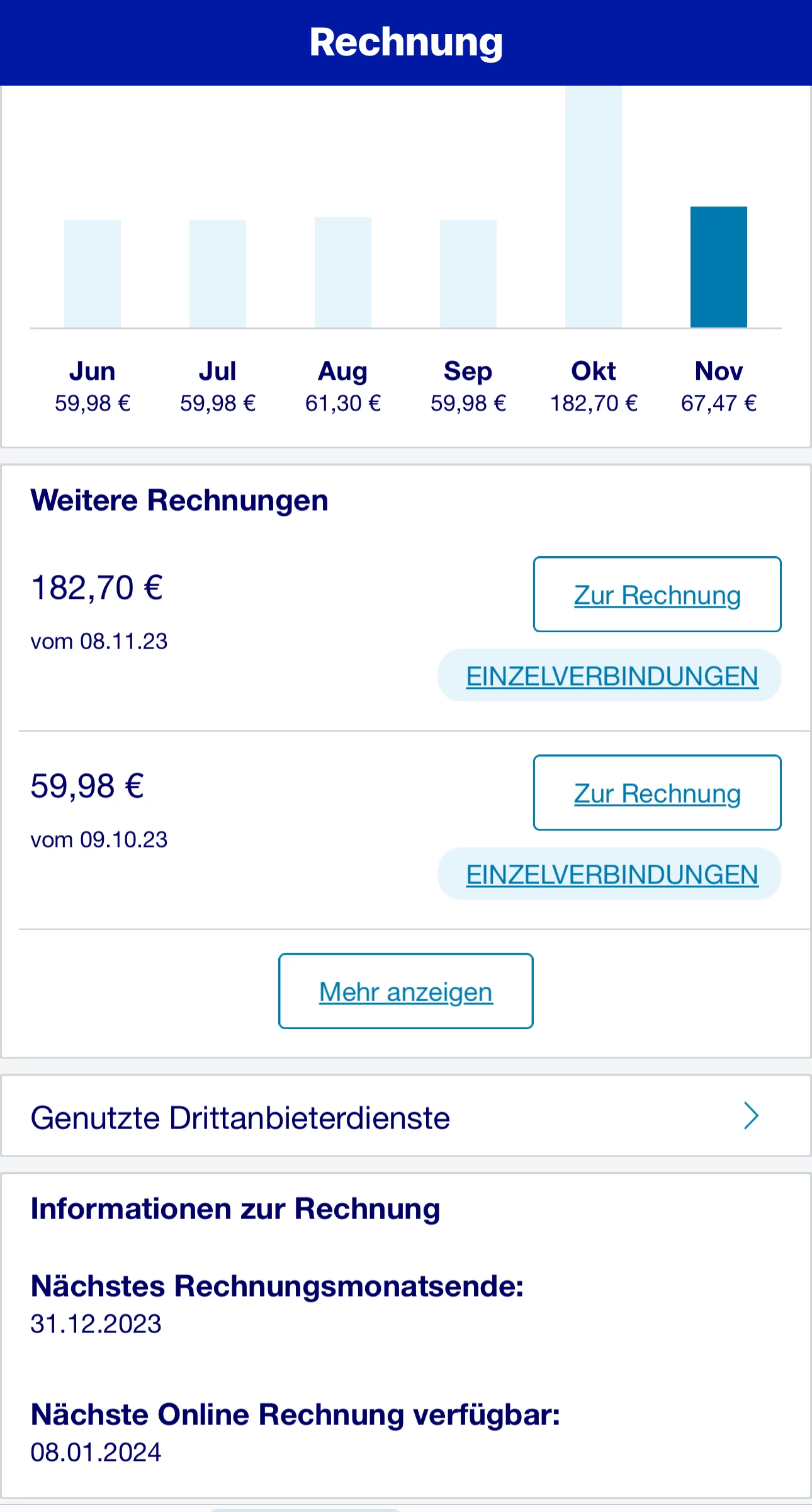Open the 182,70 € invoice from 08.11.23

tap(657, 594)
